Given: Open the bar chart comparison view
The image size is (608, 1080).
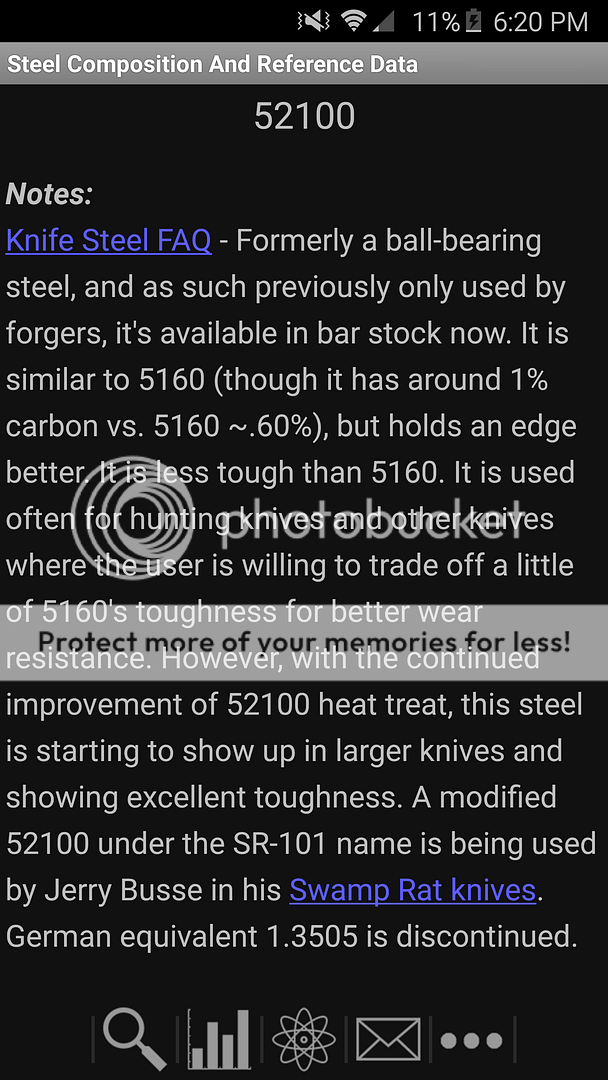Looking at the screenshot, I should [x=219, y=1038].
